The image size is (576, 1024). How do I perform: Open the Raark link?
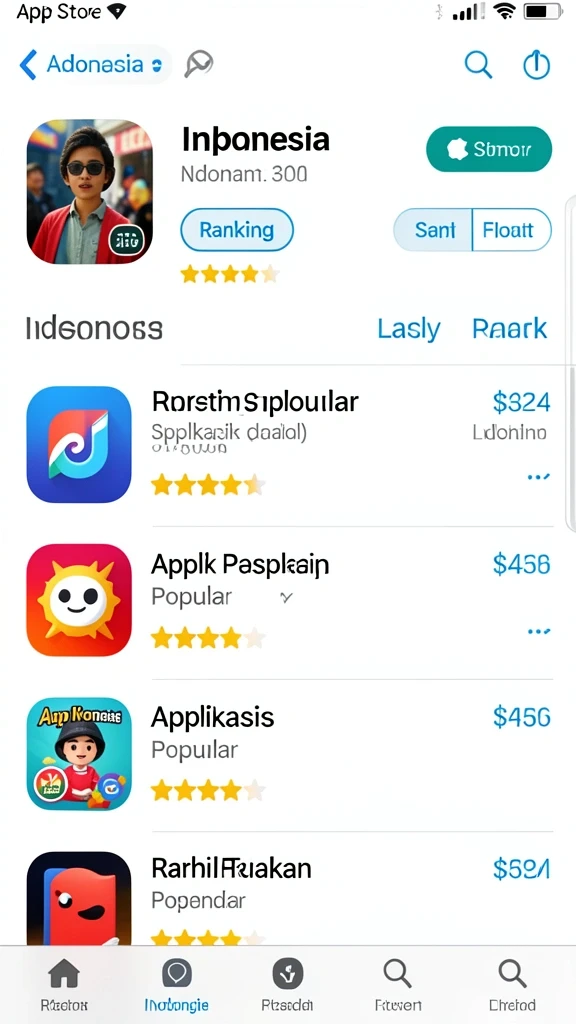509,329
